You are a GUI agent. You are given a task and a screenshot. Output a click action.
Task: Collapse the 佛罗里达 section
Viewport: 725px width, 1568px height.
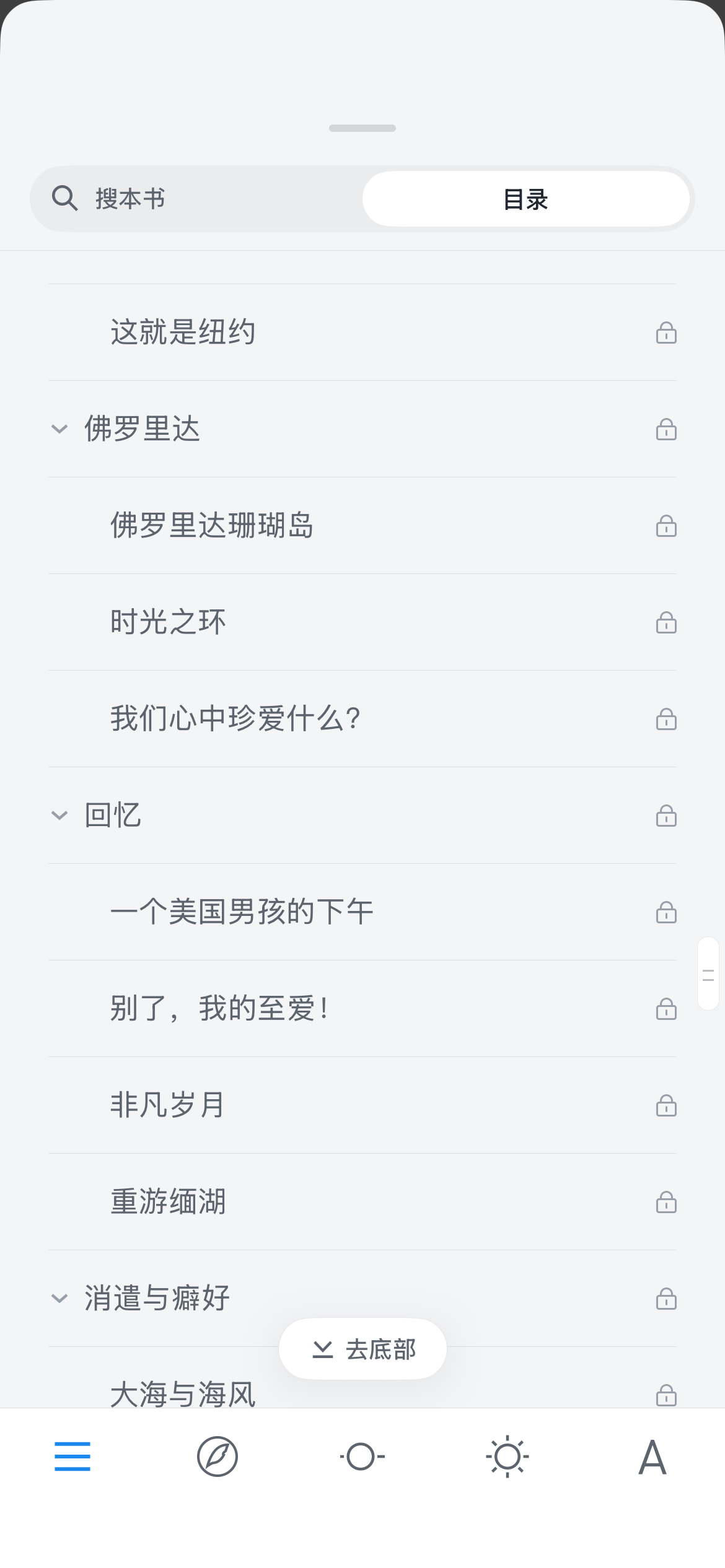(59, 429)
